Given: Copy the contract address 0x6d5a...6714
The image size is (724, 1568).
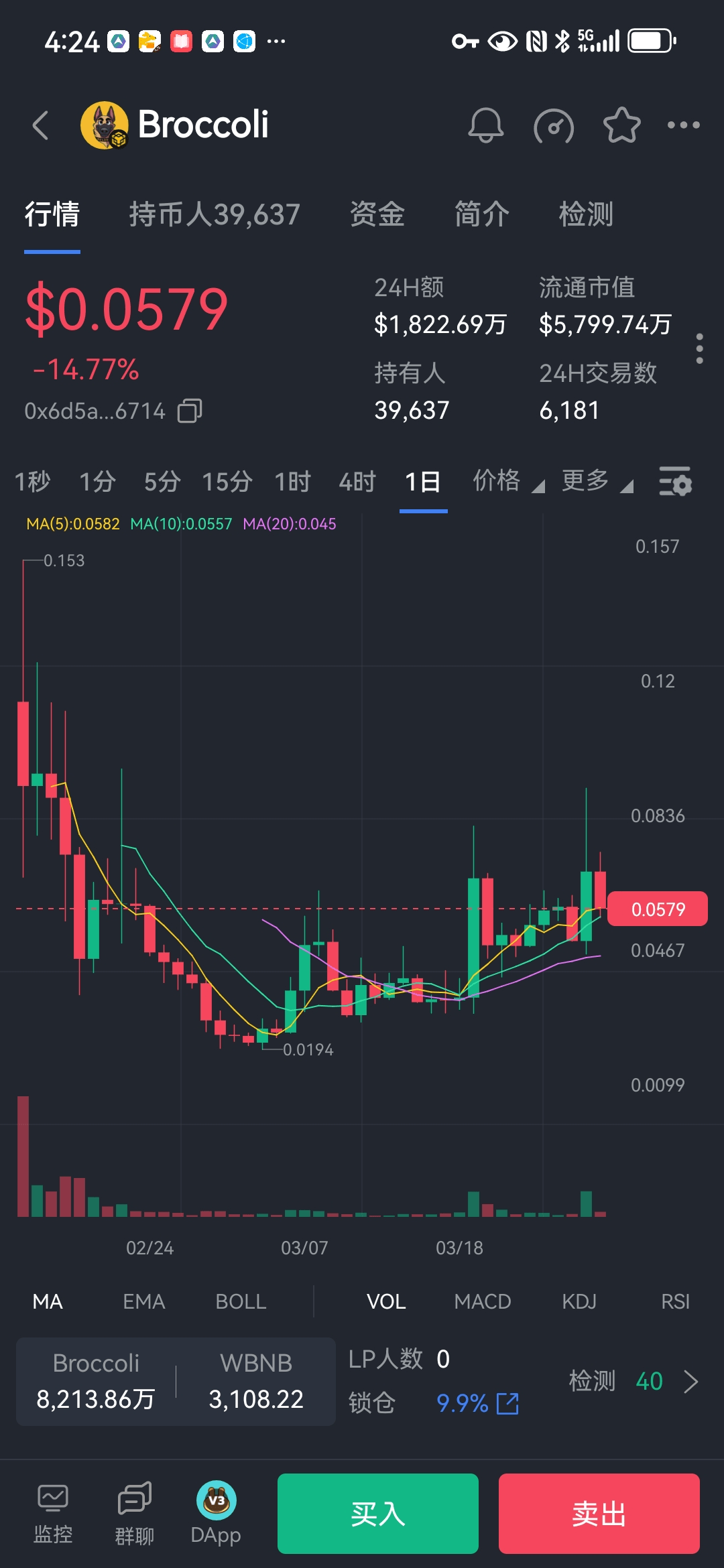Looking at the screenshot, I should [190, 411].
